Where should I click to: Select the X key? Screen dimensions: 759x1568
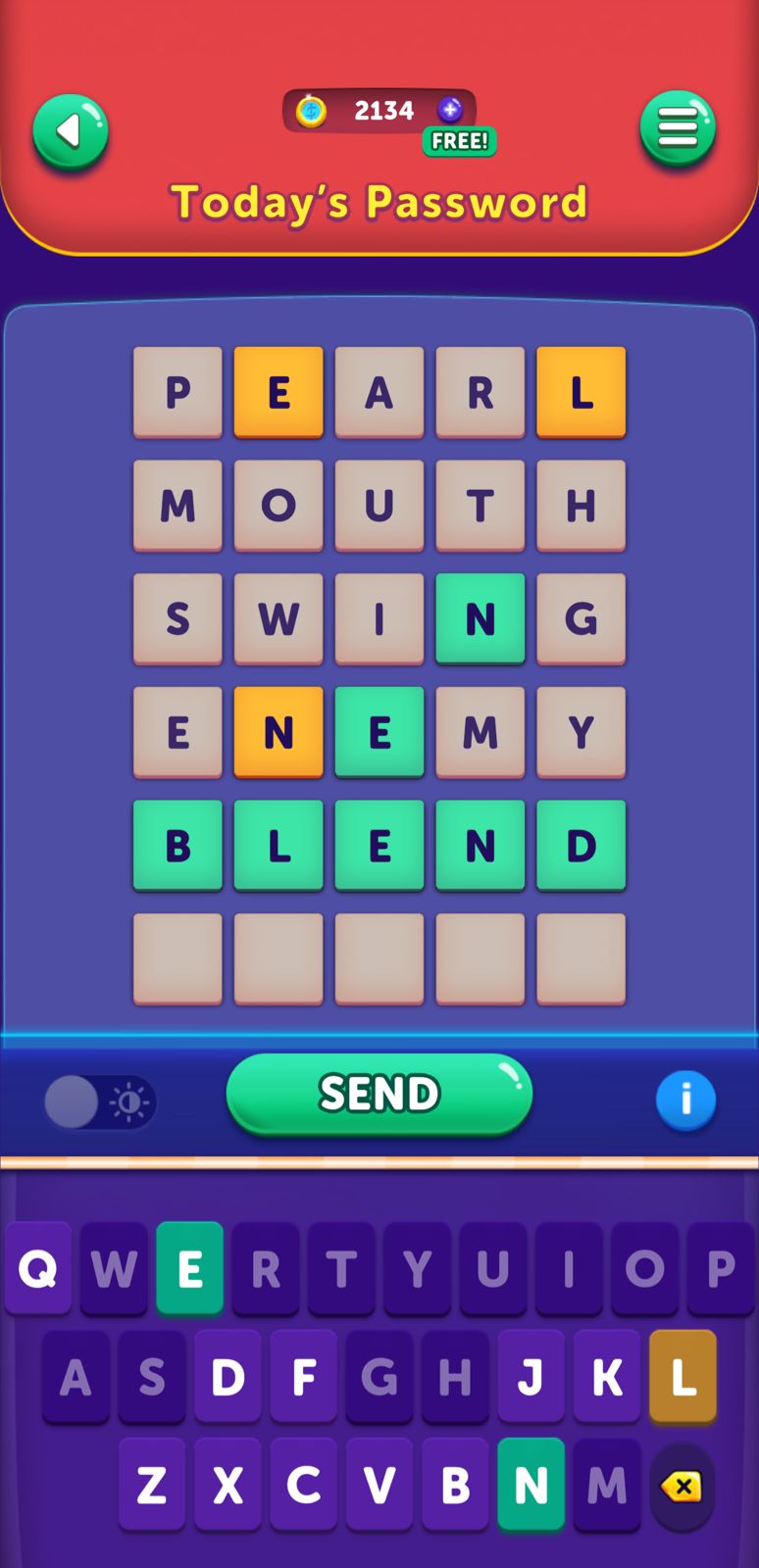(228, 1484)
